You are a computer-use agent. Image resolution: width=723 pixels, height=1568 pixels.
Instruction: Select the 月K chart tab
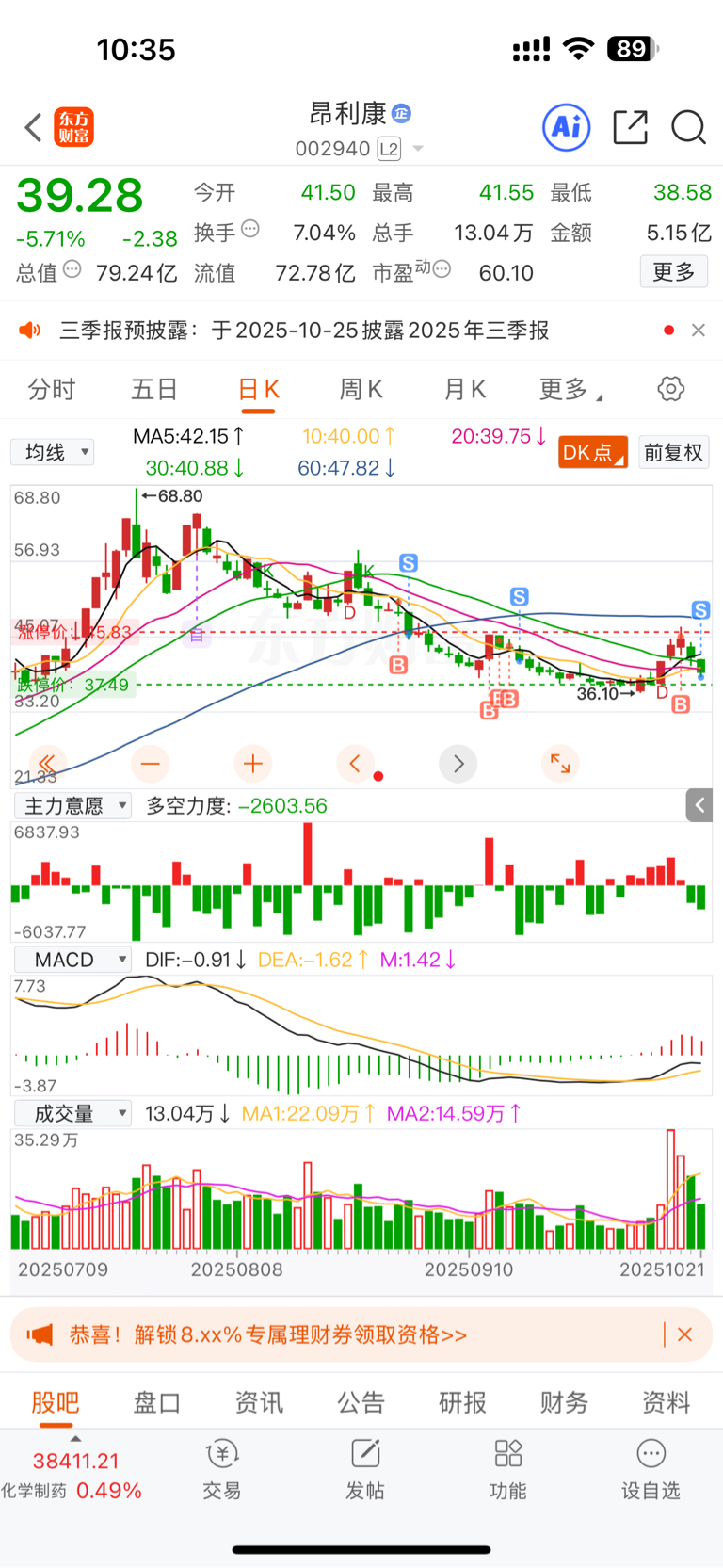(x=464, y=389)
